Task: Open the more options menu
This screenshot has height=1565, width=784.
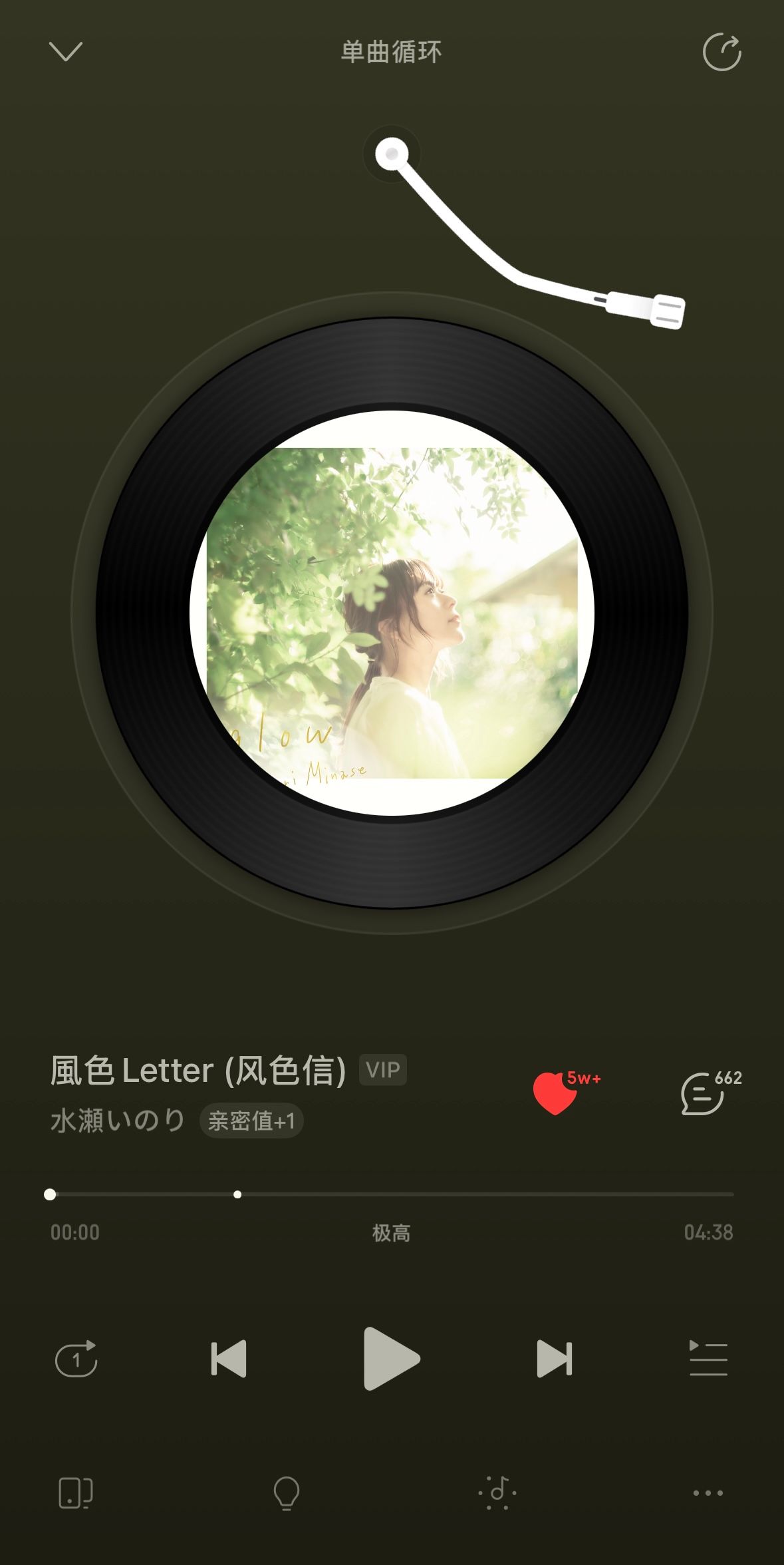Action: [708, 1492]
